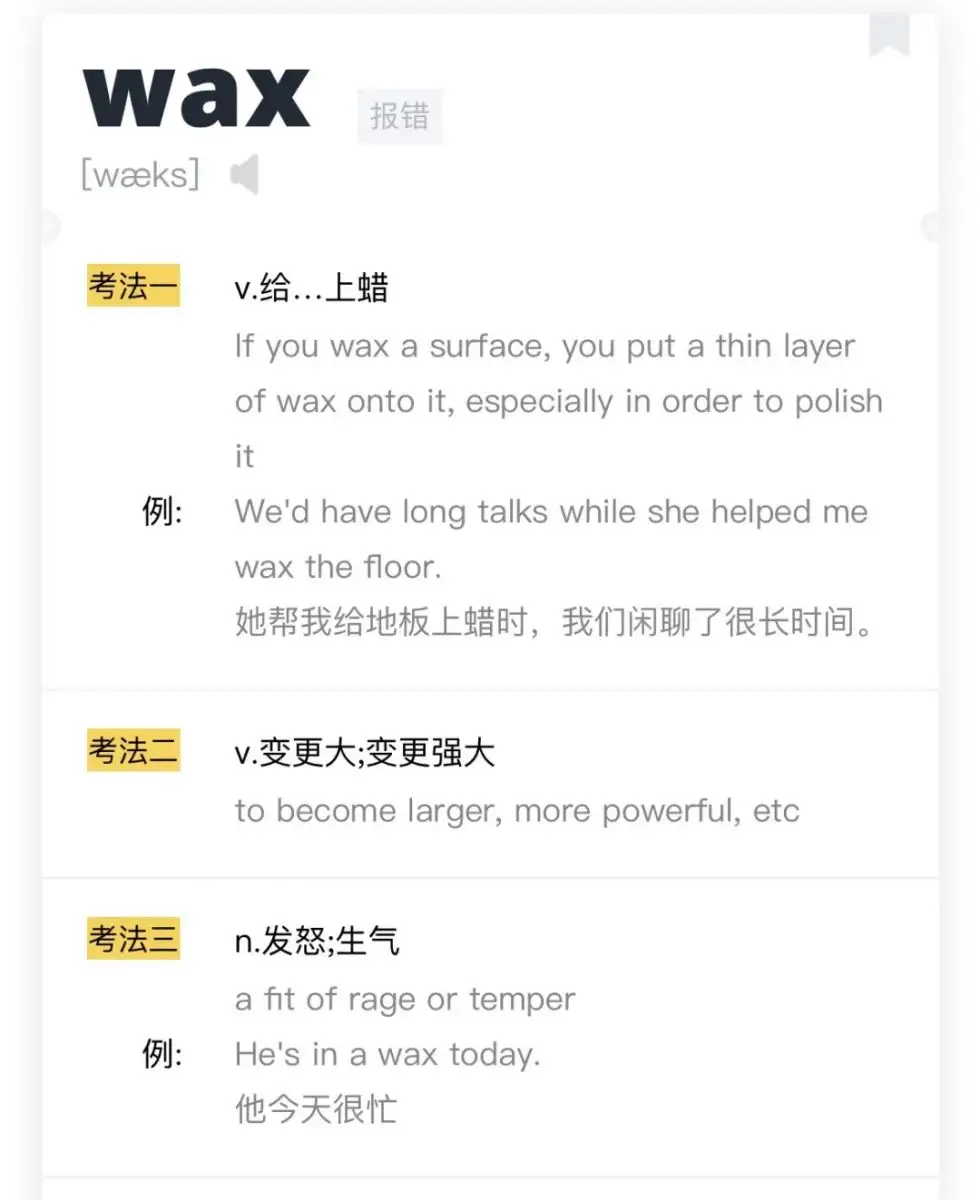The image size is (980, 1200).
Task: Bookmark the word wax
Action: click(888, 33)
